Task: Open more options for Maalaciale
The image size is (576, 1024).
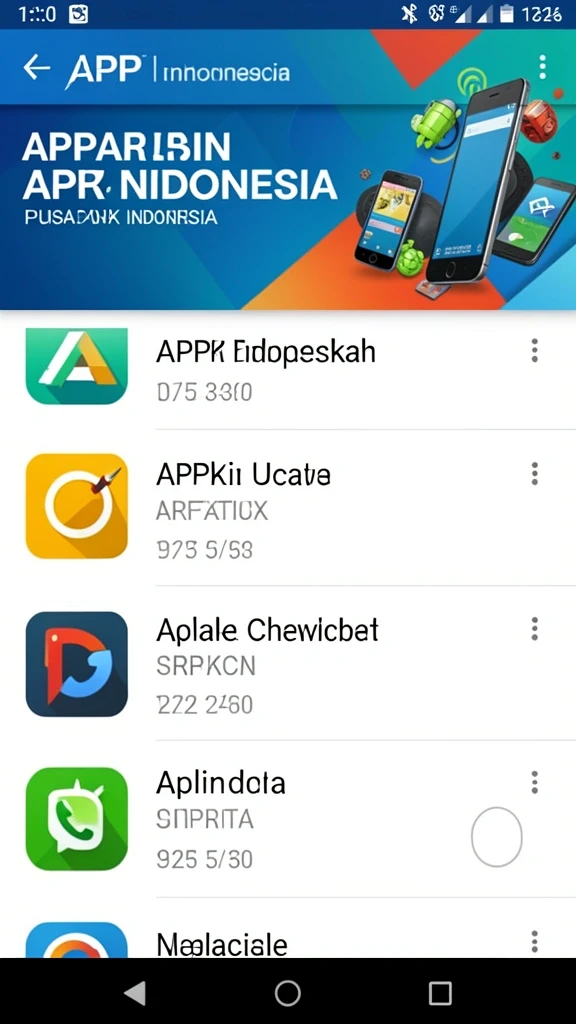Action: (x=535, y=942)
